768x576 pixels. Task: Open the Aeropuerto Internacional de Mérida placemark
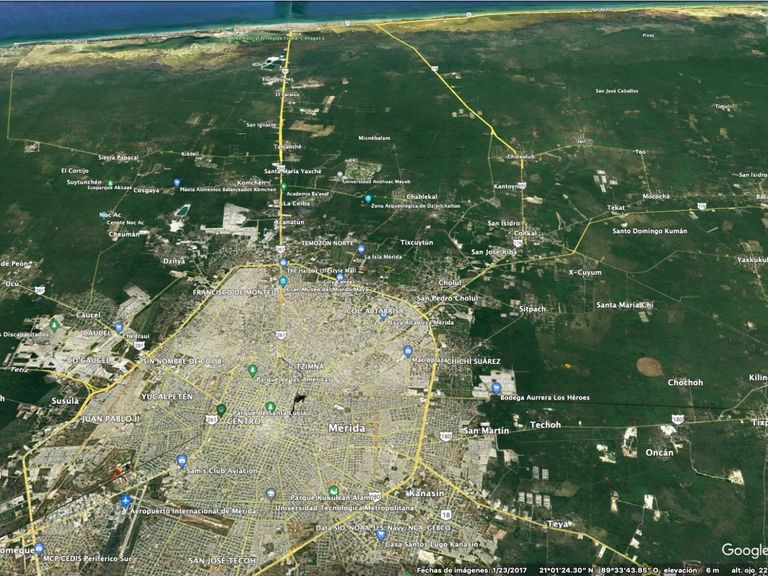[125, 501]
